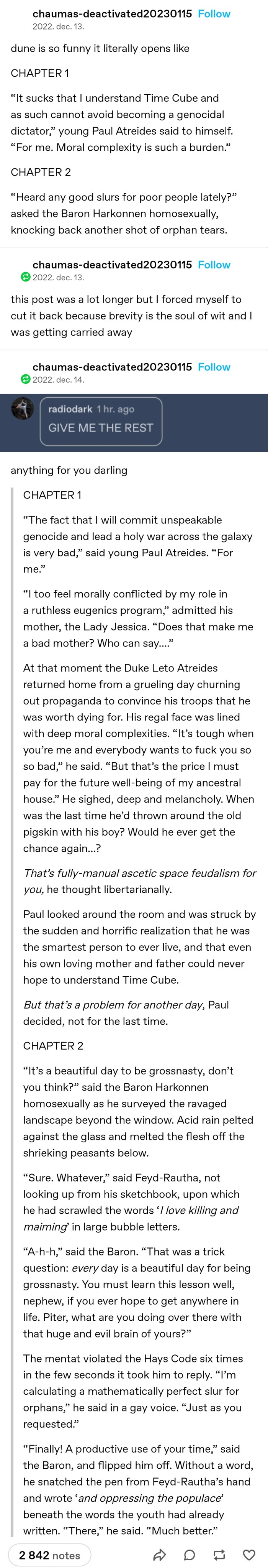
Task: Open radiodark's blog from the reply
Action: tap(70, 409)
